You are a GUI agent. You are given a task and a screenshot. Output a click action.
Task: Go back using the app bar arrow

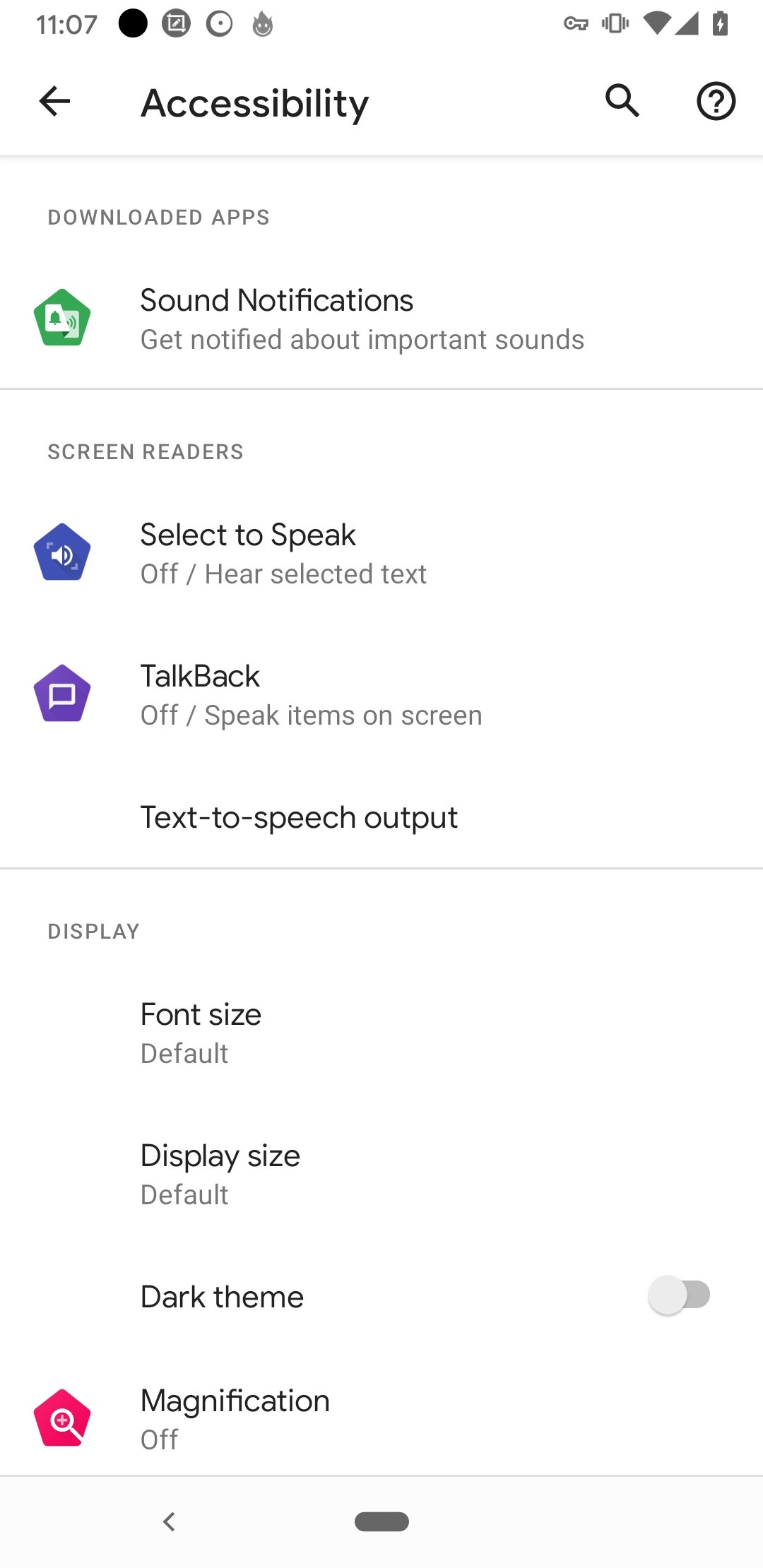click(54, 101)
